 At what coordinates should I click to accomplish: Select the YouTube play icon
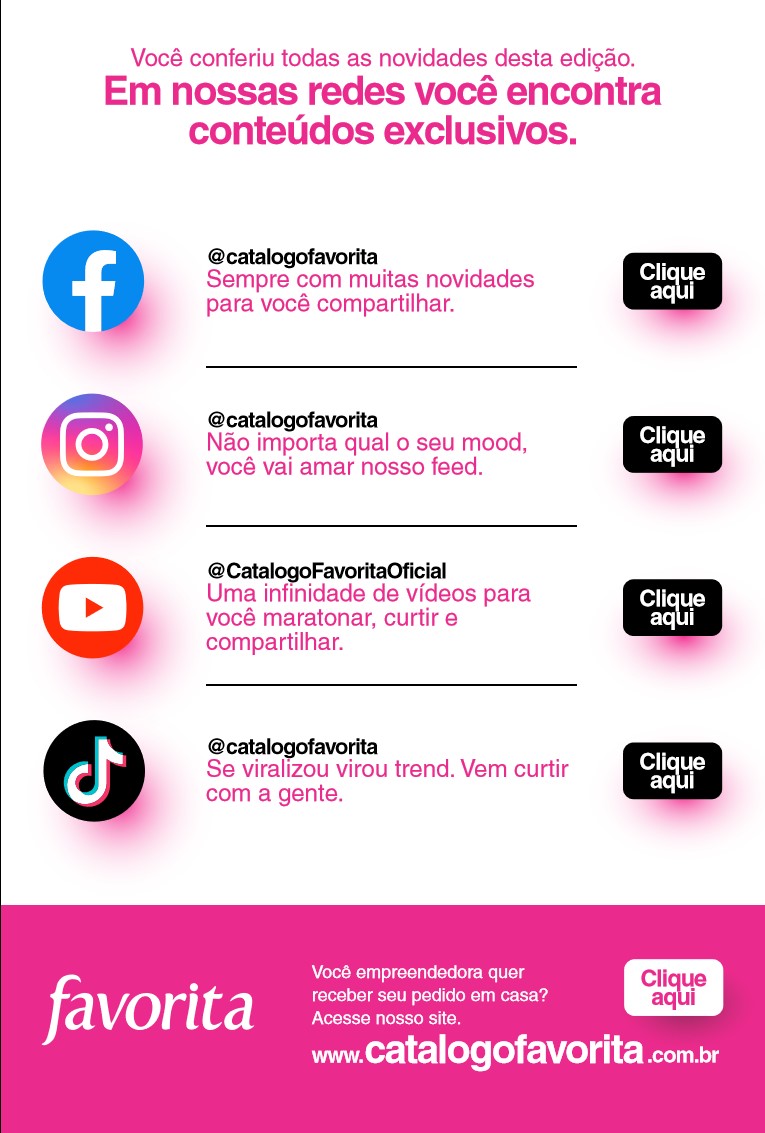click(x=92, y=607)
